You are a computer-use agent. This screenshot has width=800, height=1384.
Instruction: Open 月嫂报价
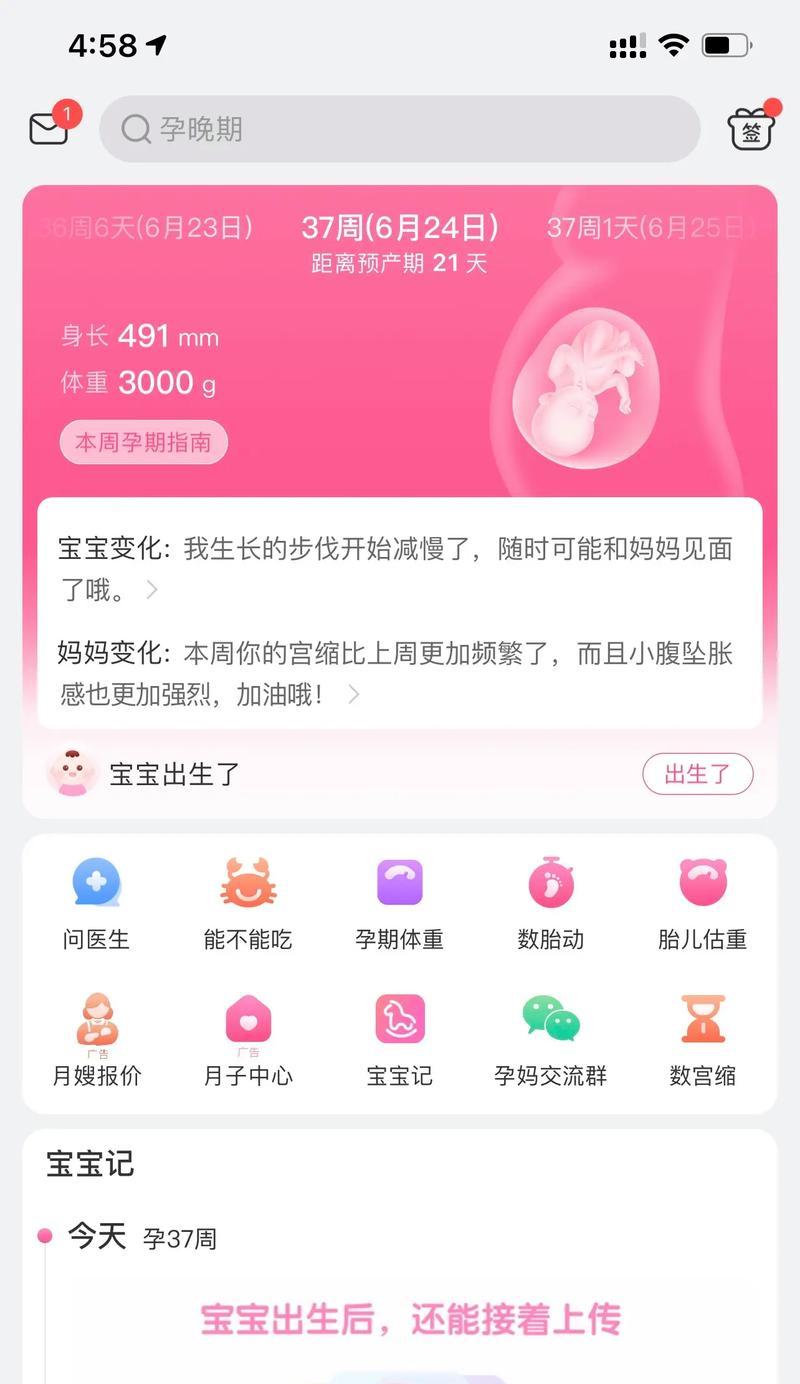(96, 1040)
